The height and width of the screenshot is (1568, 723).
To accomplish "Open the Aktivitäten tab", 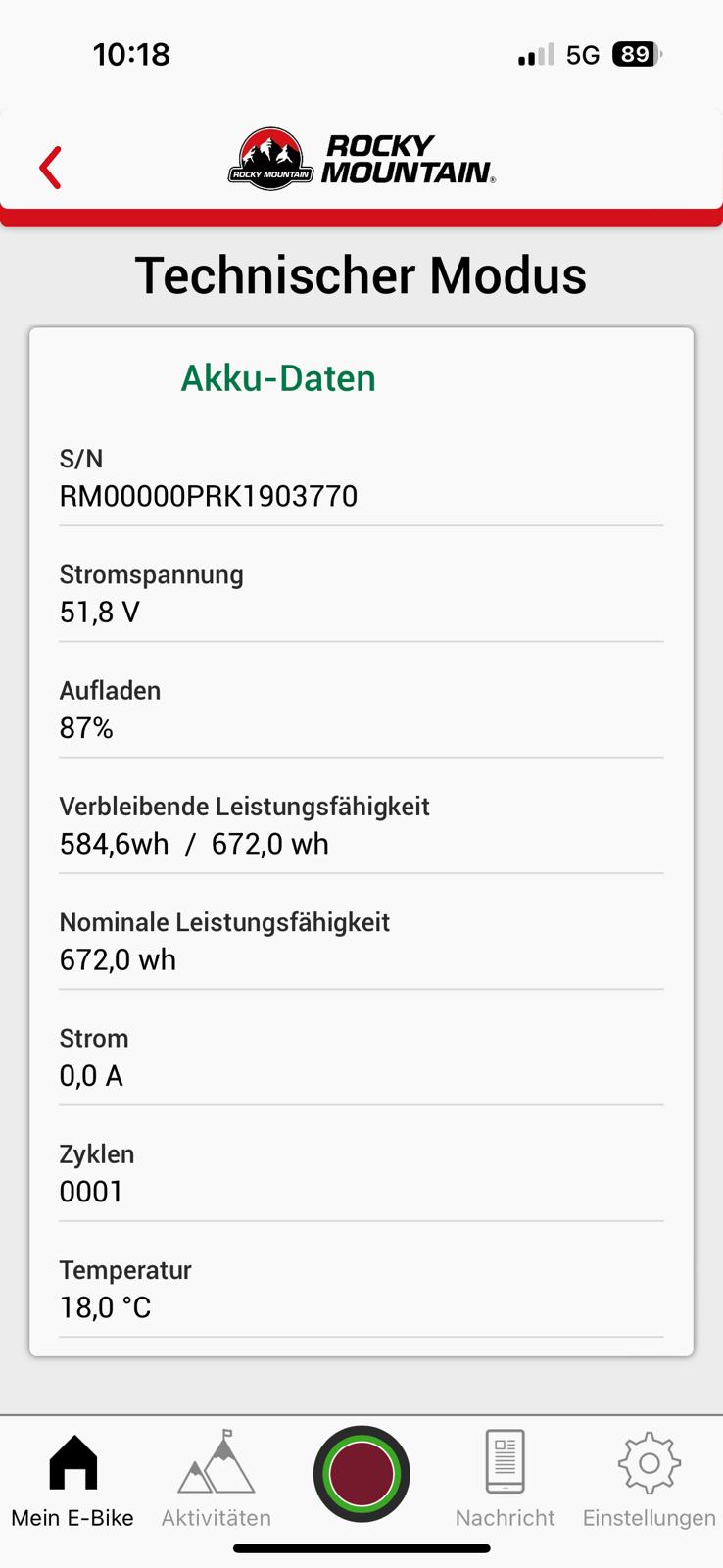I will [x=216, y=1479].
